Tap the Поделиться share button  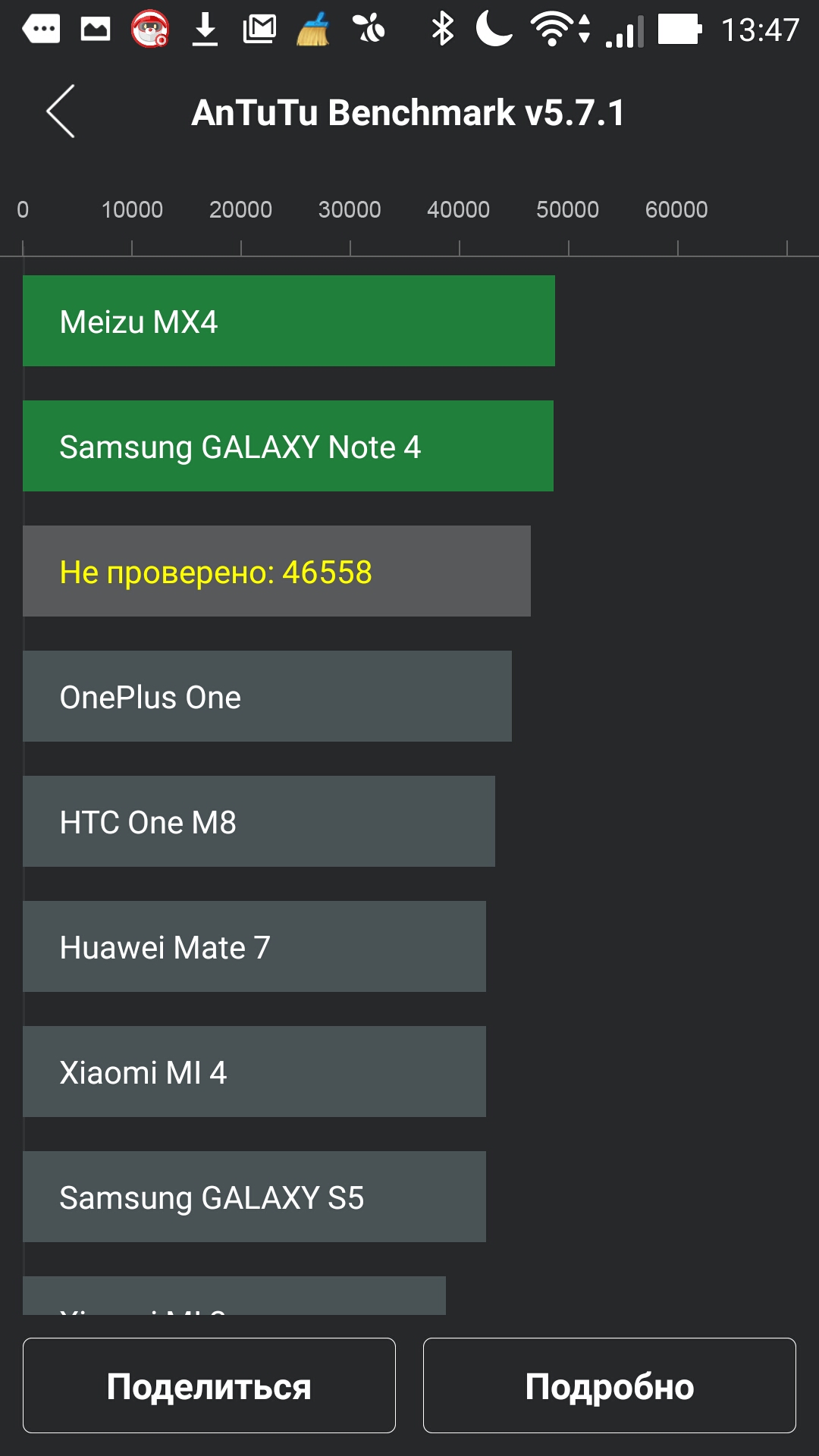209,1385
